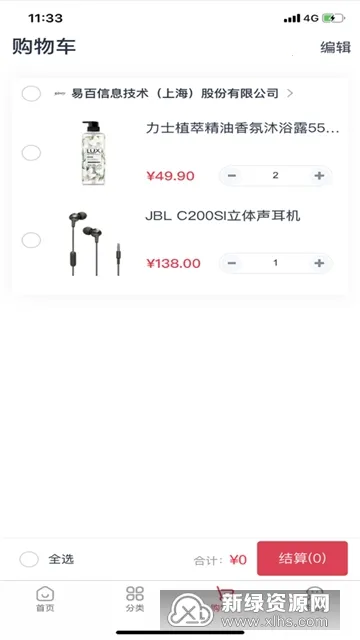Increase quantity of 力士 shower gel
The height and width of the screenshot is (640, 360).
point(319,176)
